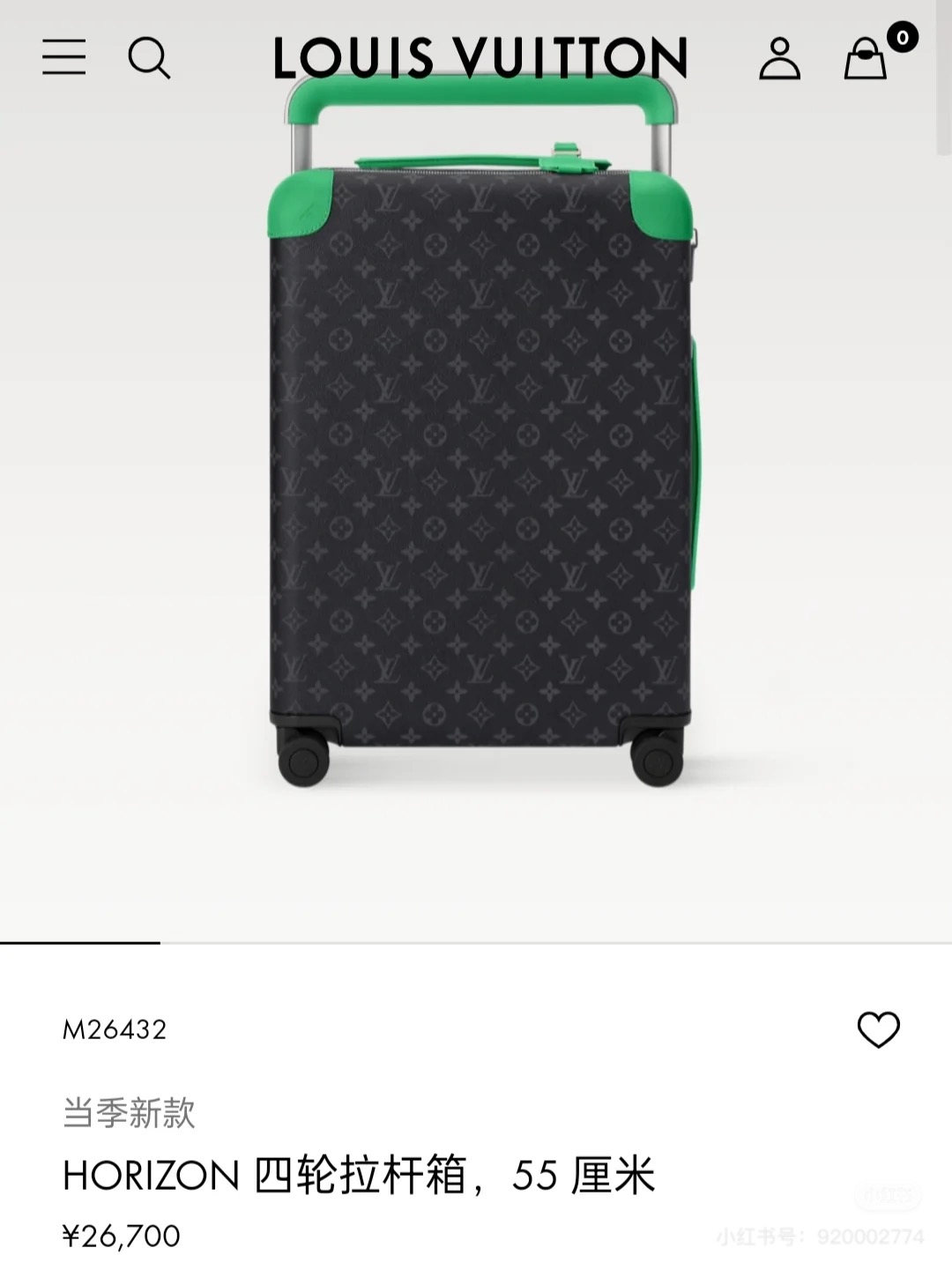Open the account profile icon
The height and width of the screenshot is (1270, 952).
click(x=779, y=58)
